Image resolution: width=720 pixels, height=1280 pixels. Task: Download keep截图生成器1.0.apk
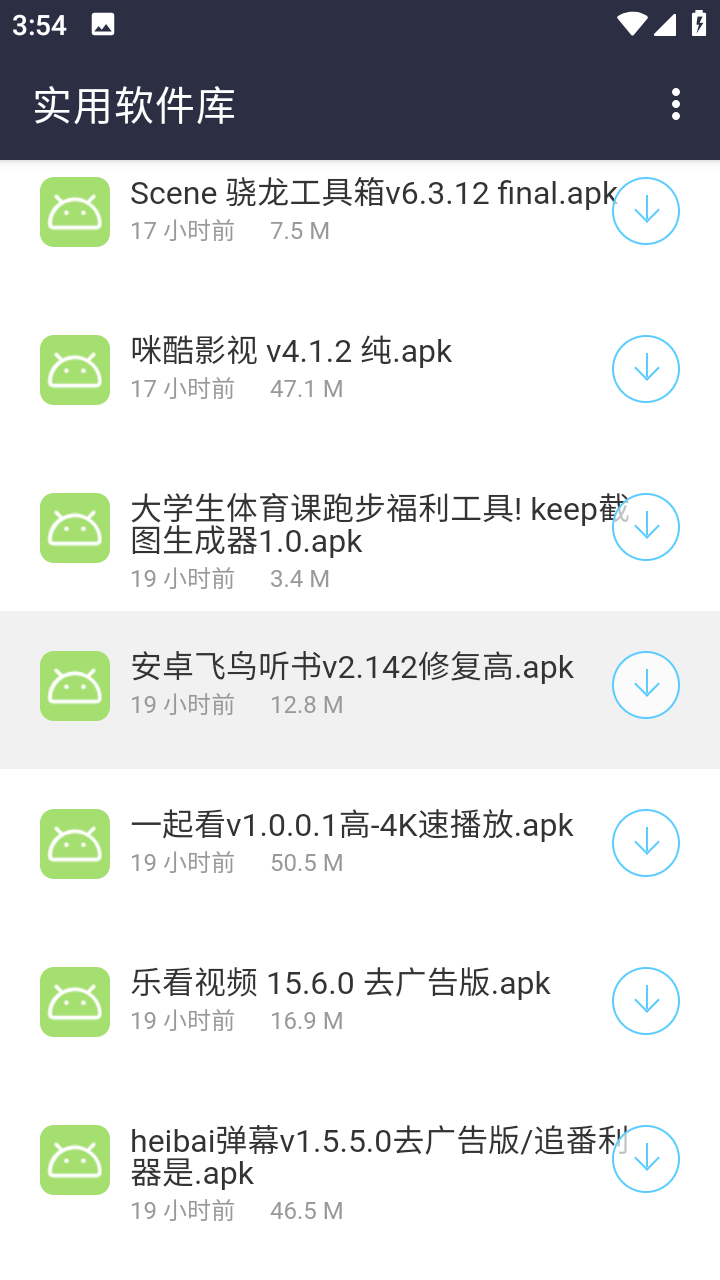click(x=645, y=527)
